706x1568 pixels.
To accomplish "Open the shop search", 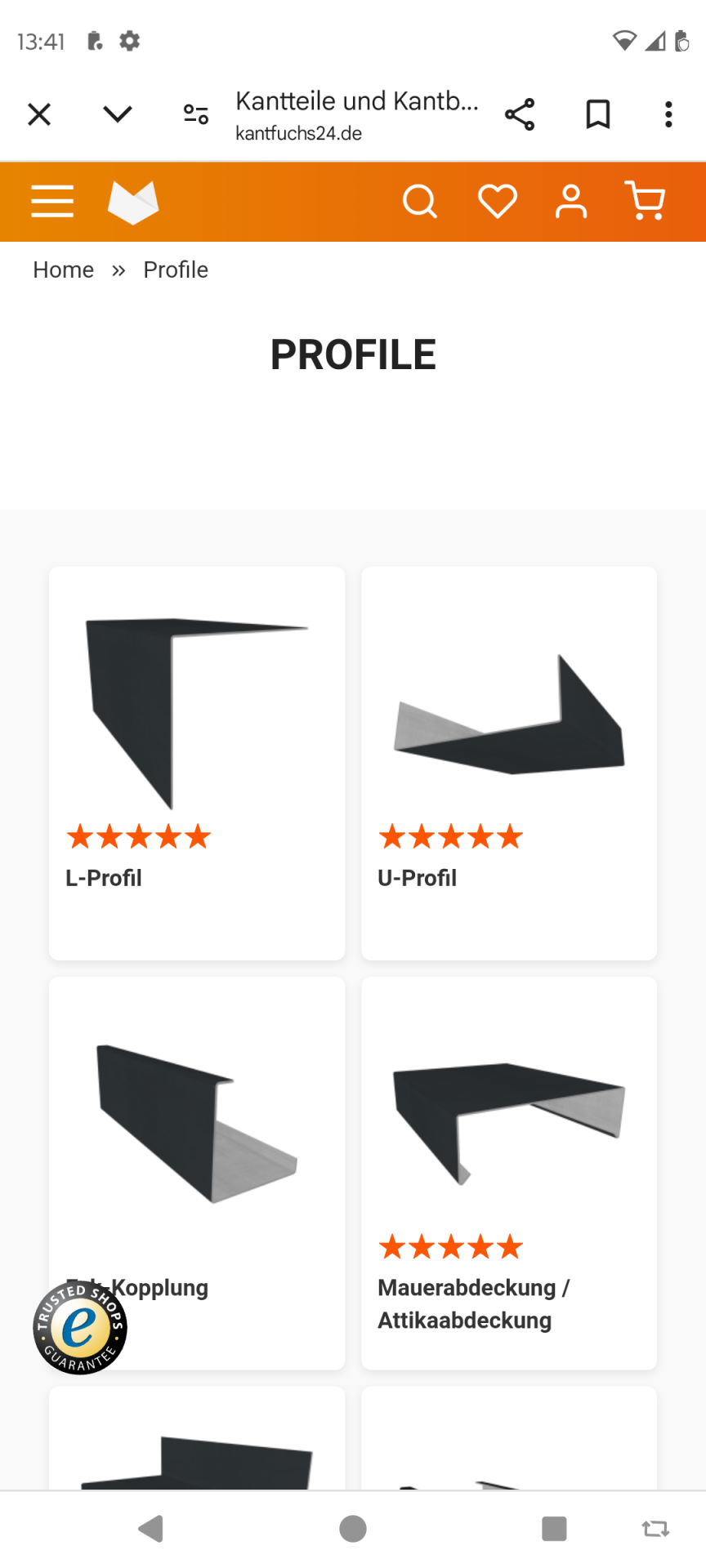I will point(420,202).
